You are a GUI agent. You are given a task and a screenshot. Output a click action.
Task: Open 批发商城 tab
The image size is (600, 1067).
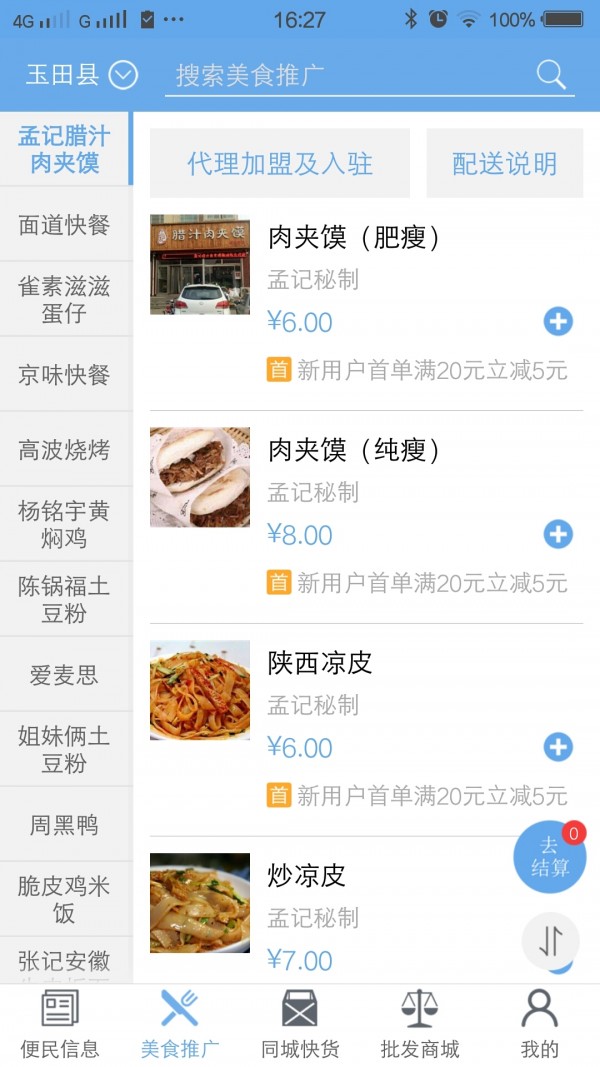(x=420, y=1025)
